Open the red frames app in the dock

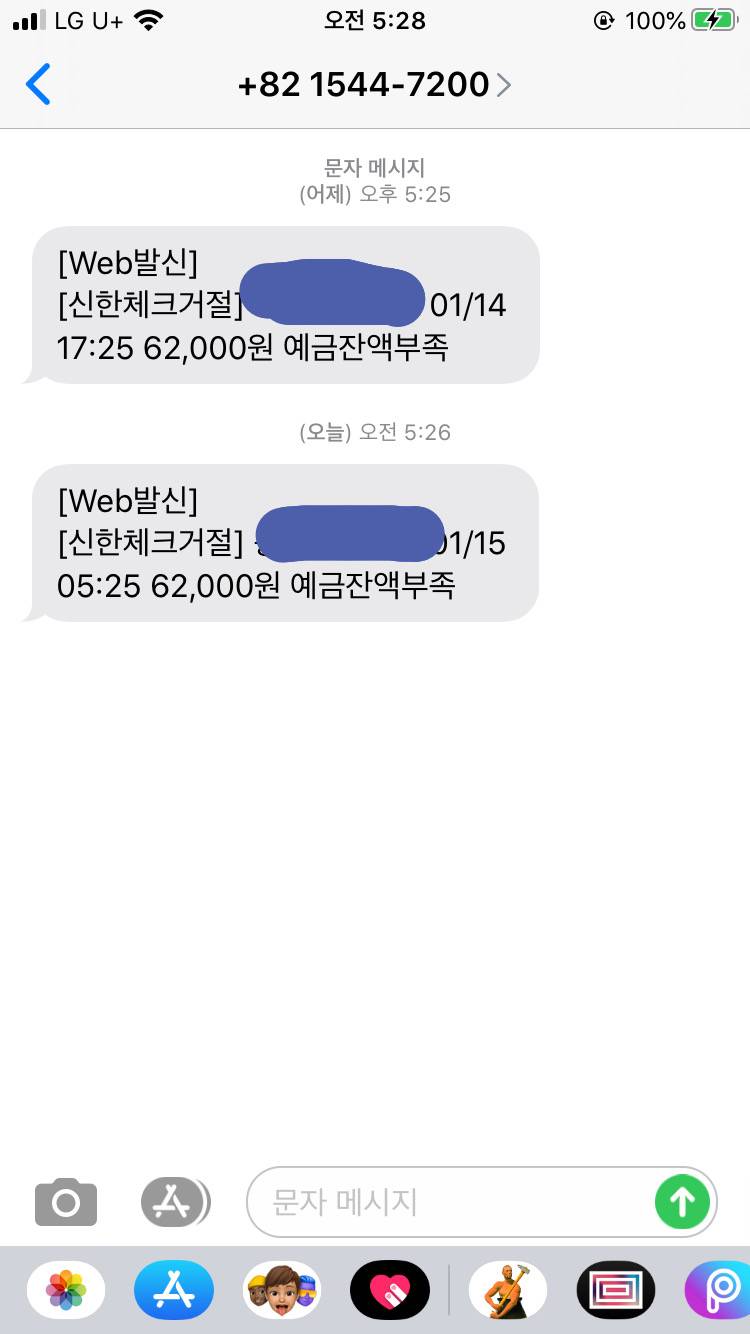click(x=616, y=1290)
